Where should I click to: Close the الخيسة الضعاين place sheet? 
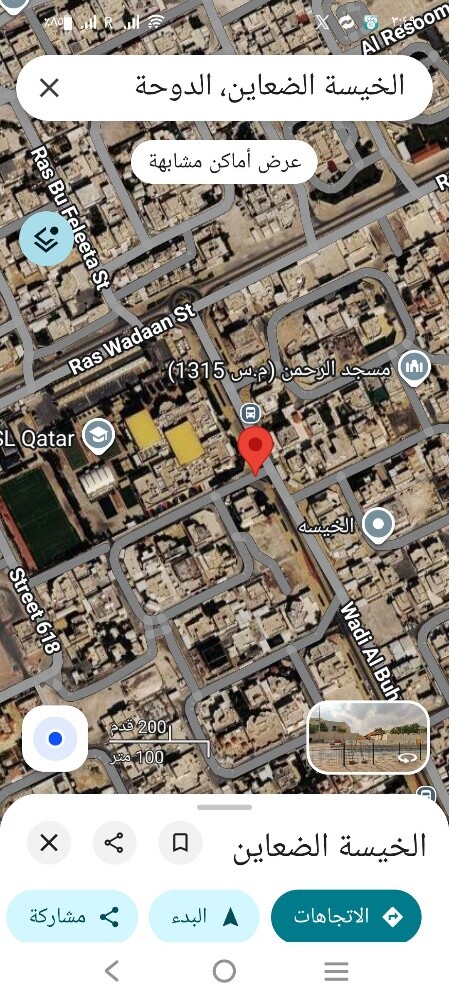pyautogui.click(x=49, y=843)
